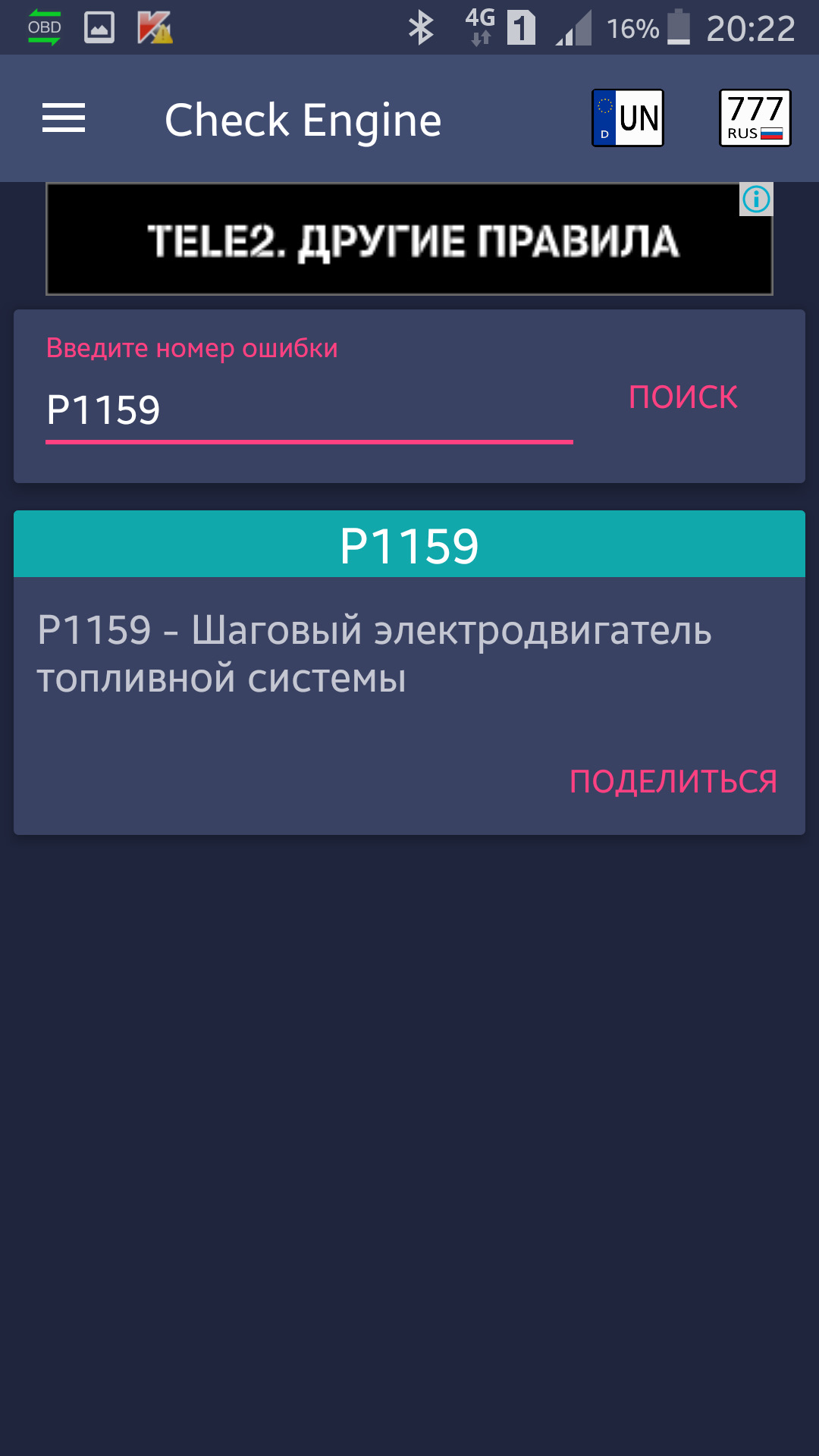Tap the ad info icon
The image size is (819, 1456).
coord(756,199)
